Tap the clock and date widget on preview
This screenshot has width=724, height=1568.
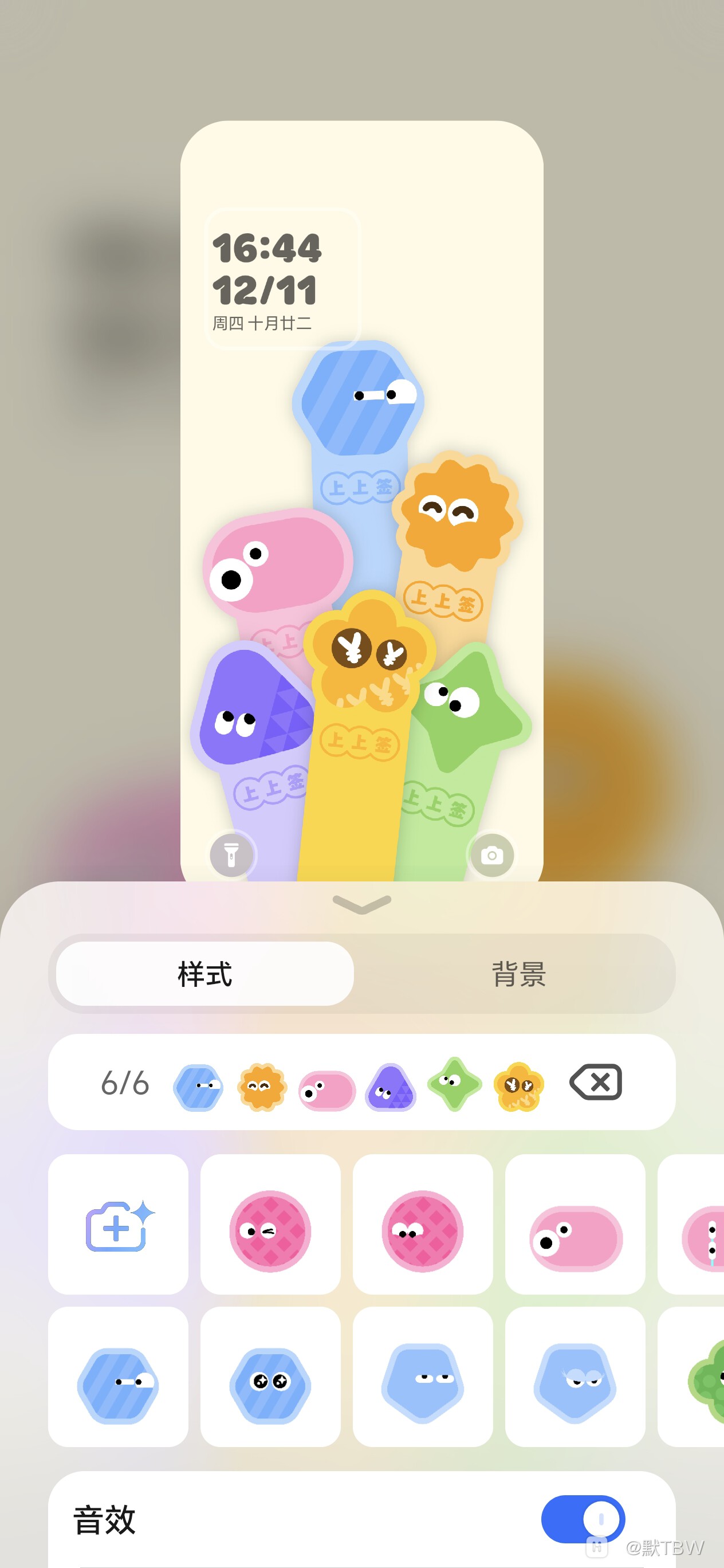(x=282, y=279)
